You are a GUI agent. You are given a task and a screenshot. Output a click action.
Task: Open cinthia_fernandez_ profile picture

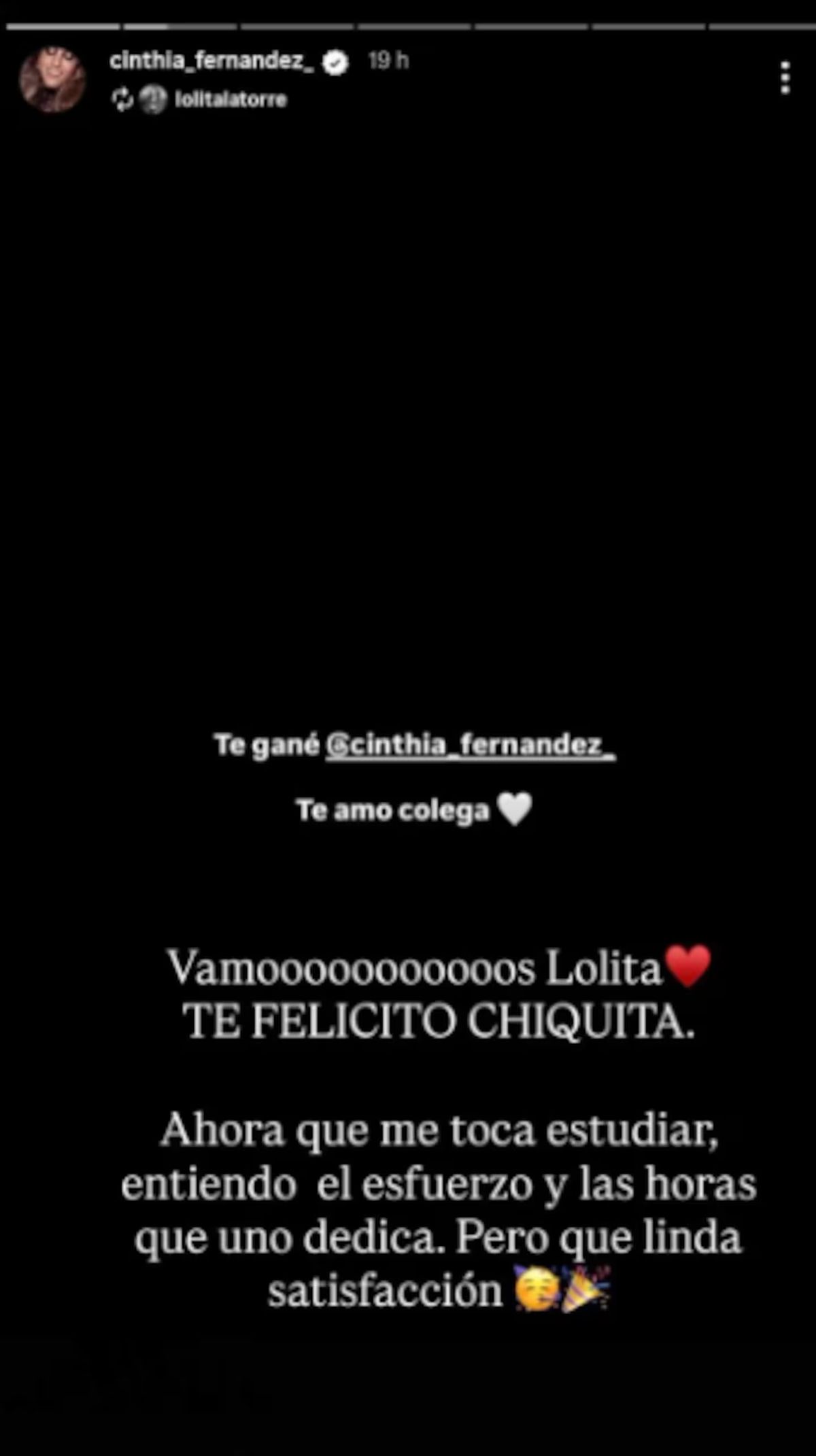pyautogui.click(x=52, y=79)
